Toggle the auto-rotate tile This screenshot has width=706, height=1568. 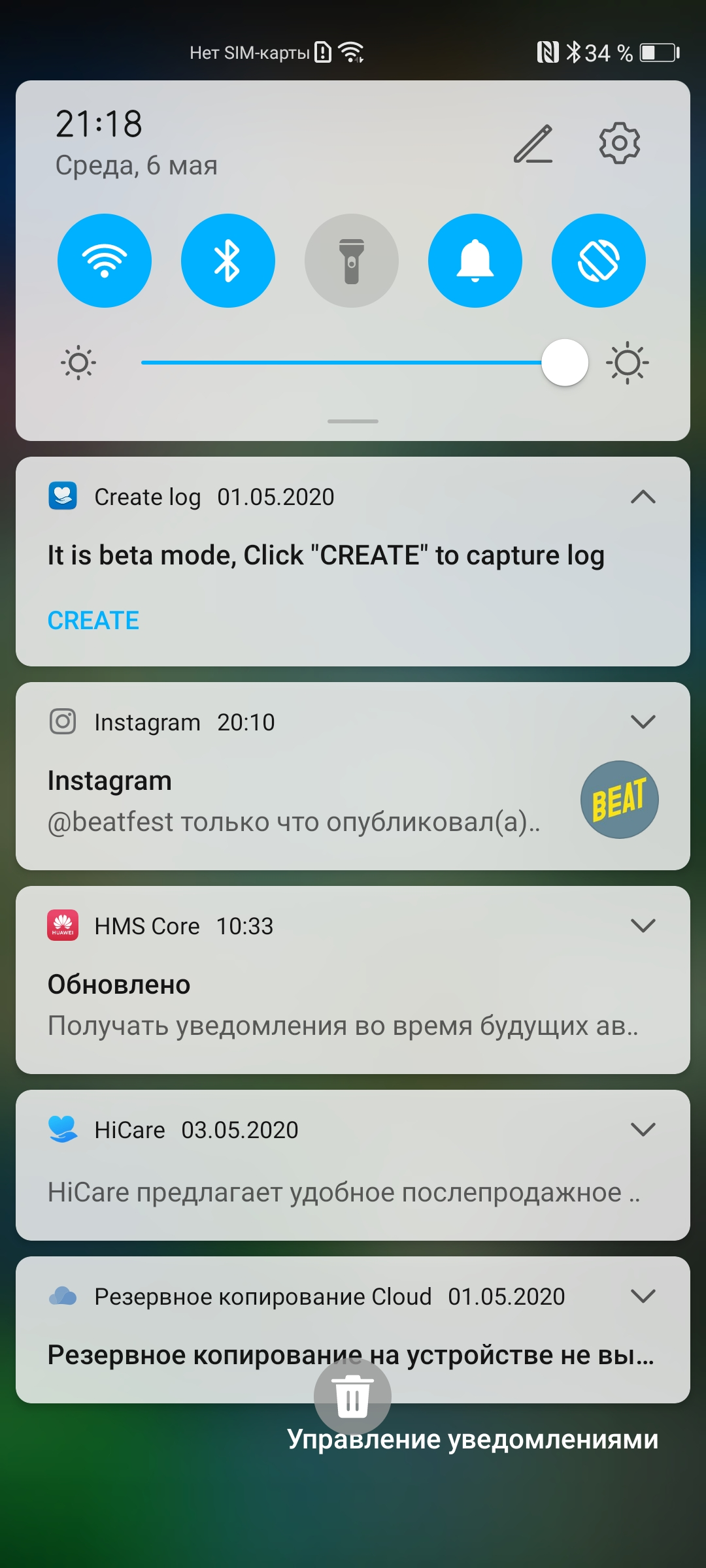[599, 261]
